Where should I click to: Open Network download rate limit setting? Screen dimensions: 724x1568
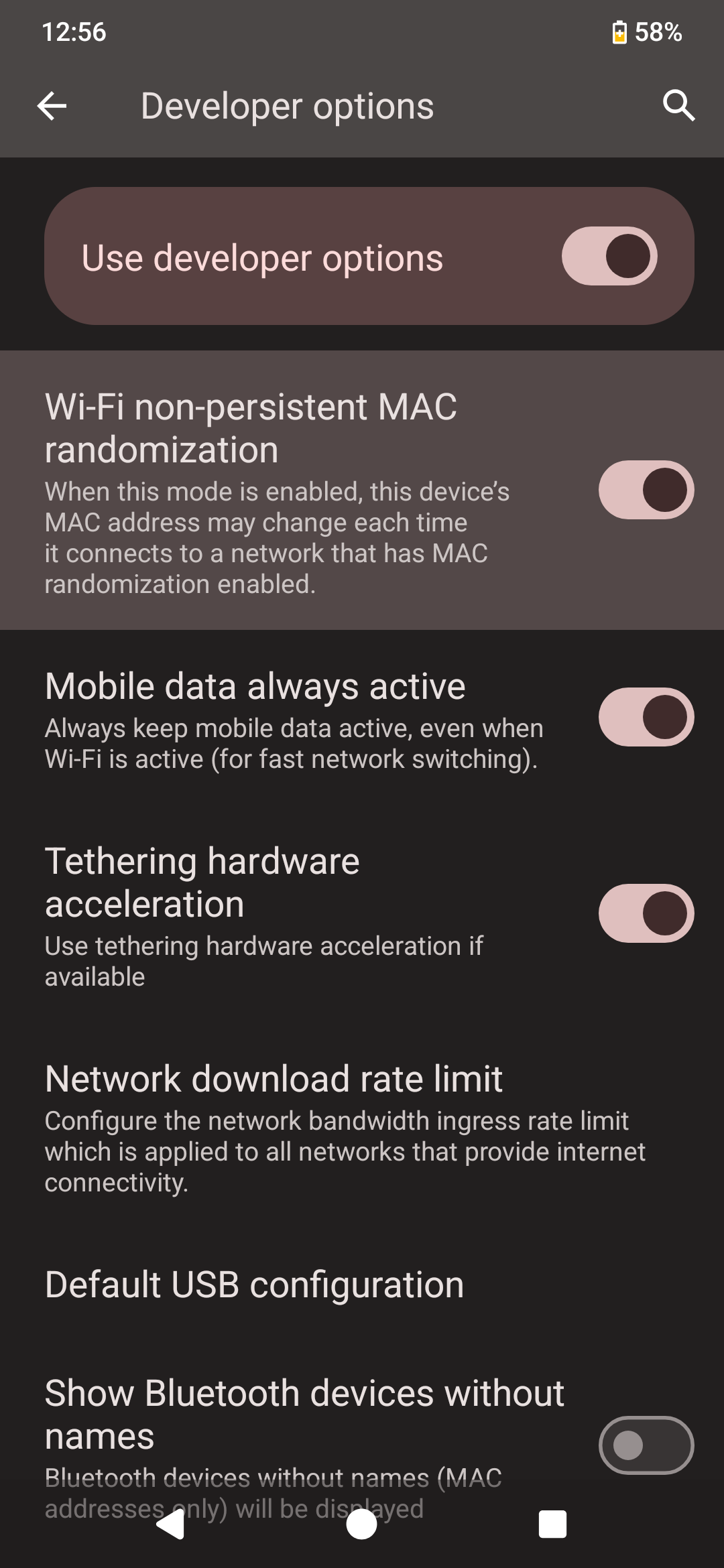coord(362,1128)
